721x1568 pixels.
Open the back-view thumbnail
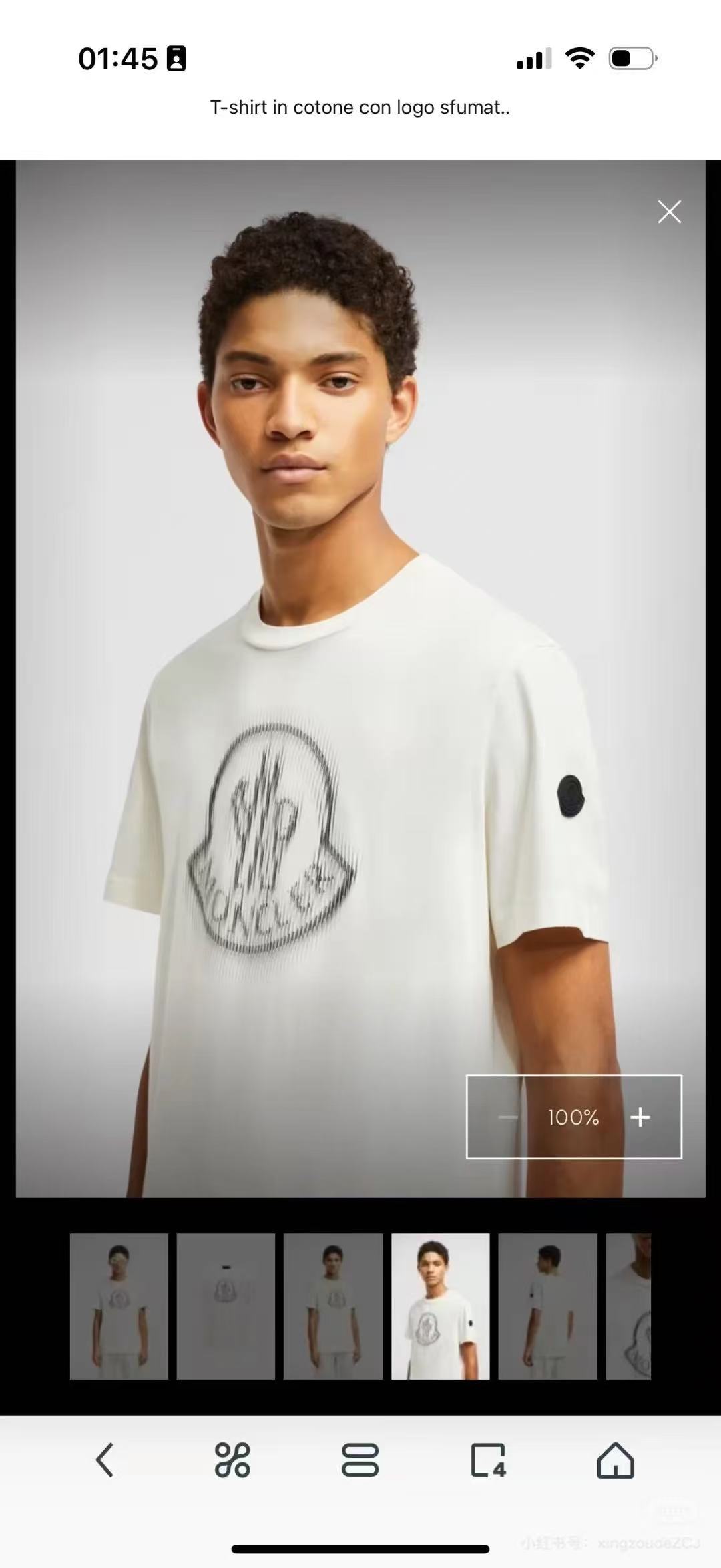[547, 1306]
